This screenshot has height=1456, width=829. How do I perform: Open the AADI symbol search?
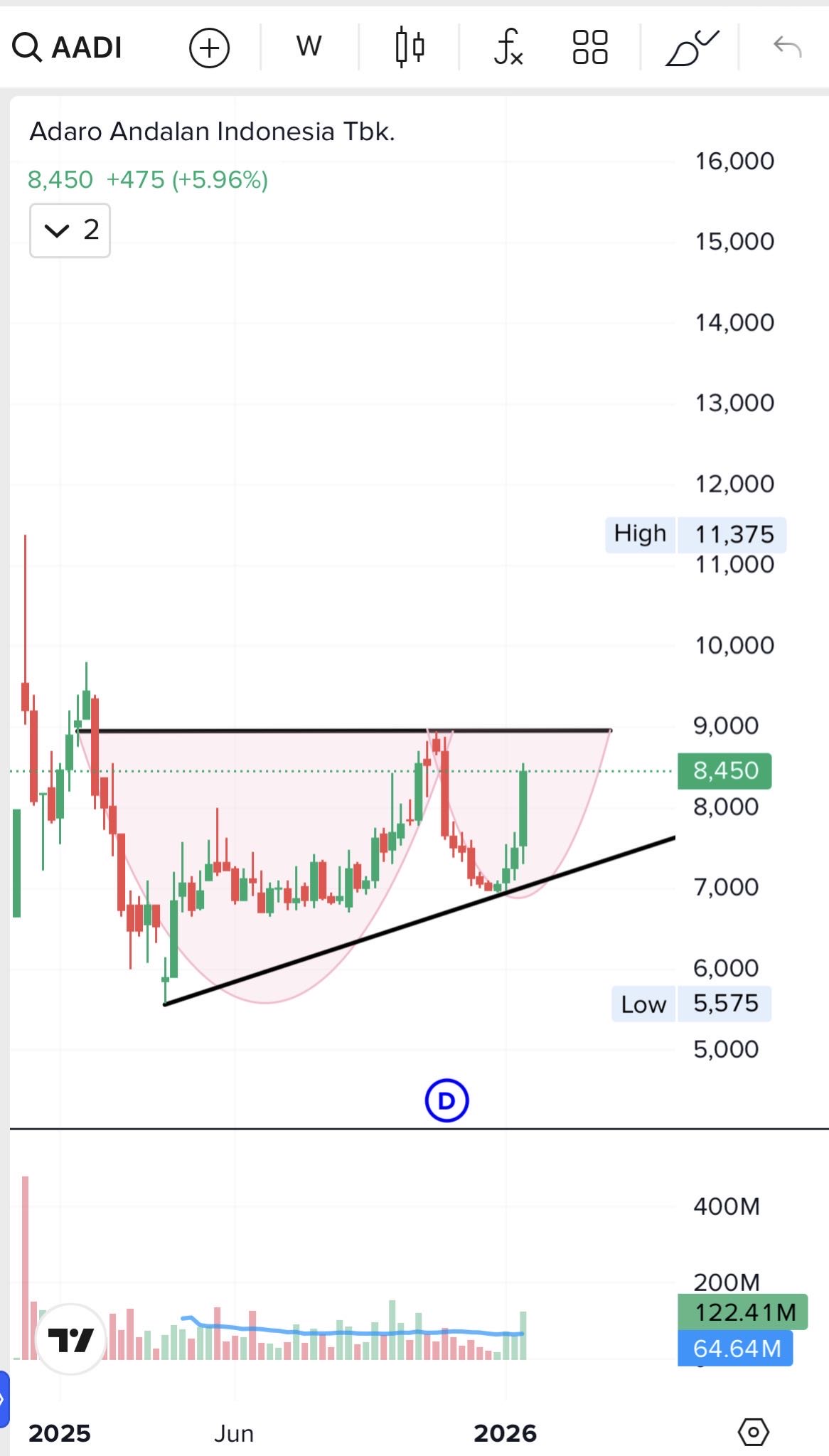click(x=68, y=48)
